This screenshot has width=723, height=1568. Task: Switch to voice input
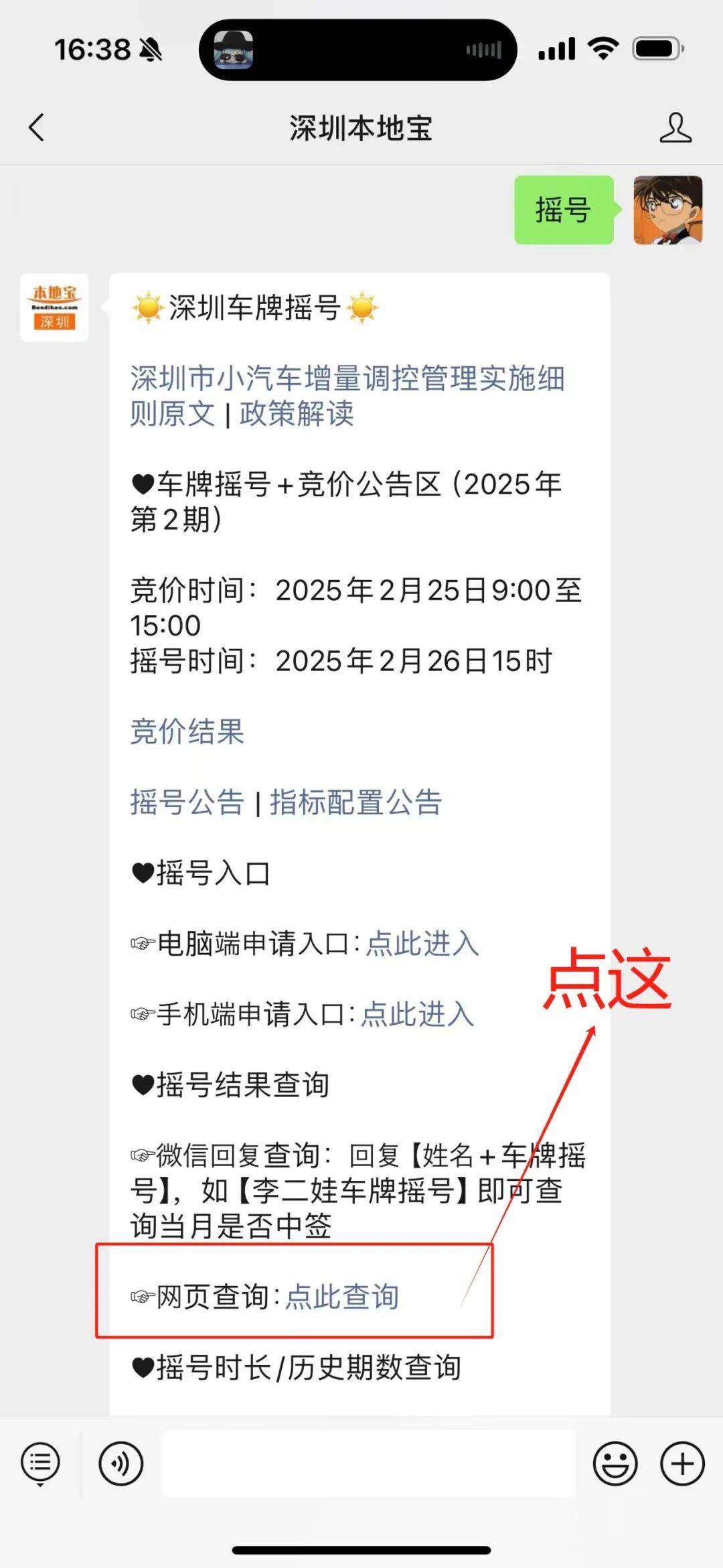click(x=121, y=1464)
